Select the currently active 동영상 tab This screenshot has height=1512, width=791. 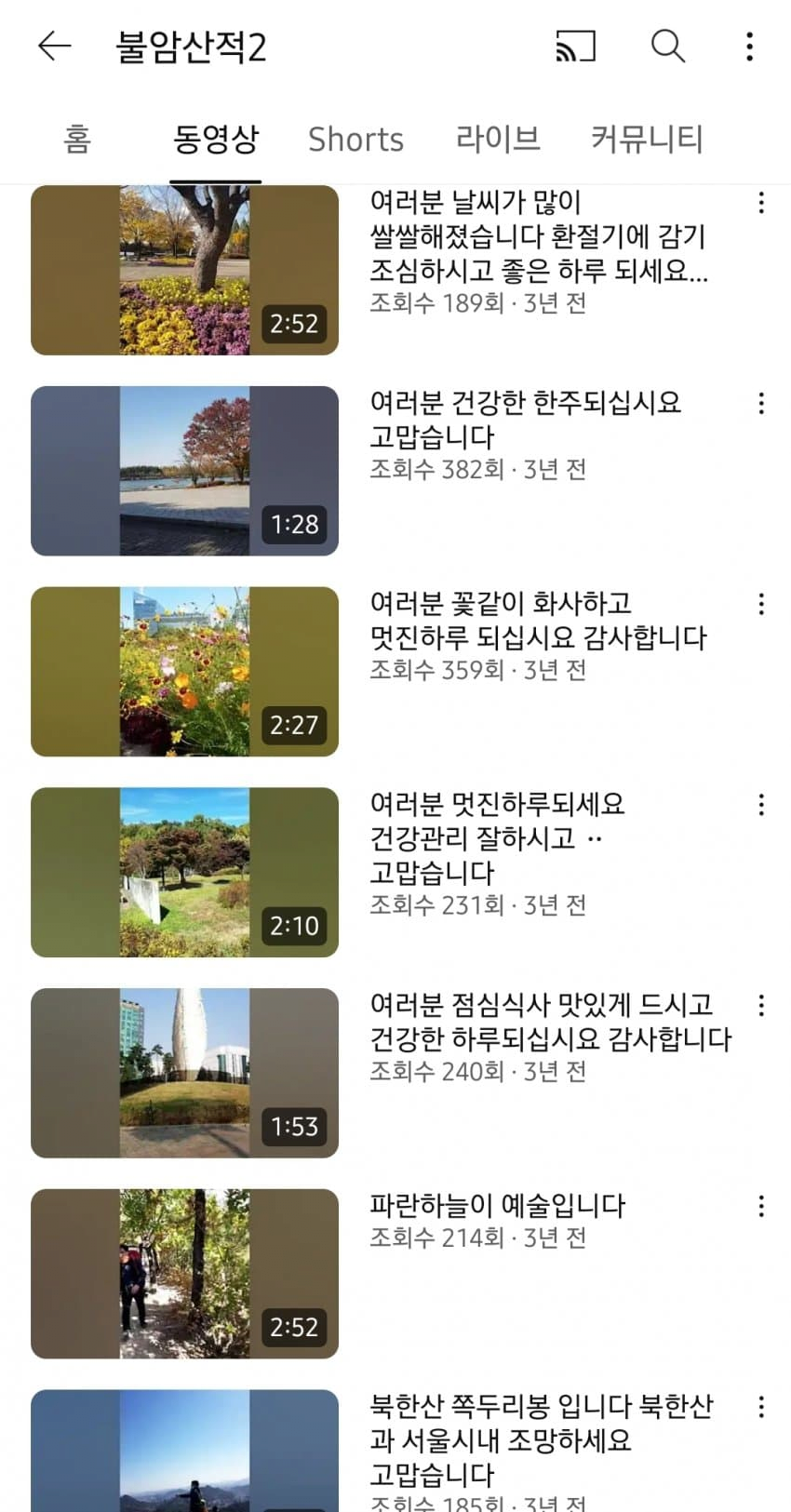click(x=216, y=138)
